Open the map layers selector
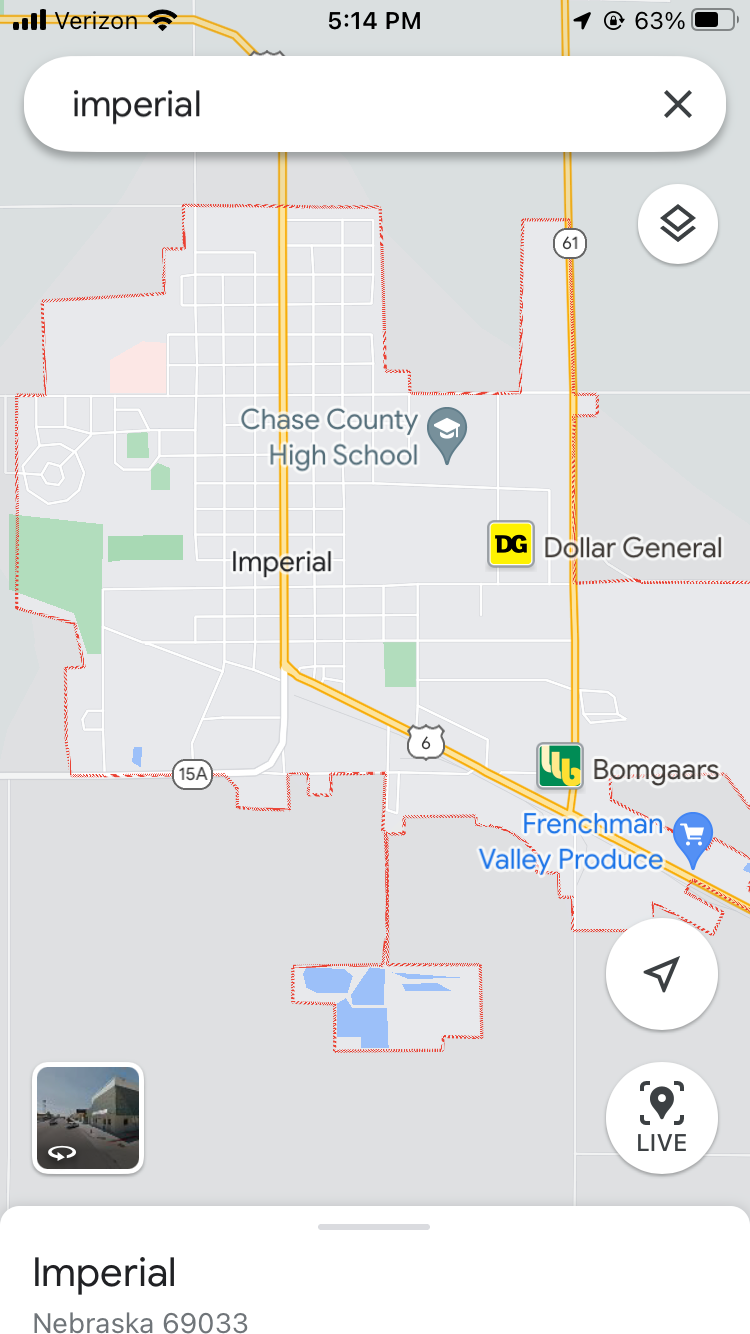This screenshot has height=1334, width=750. (677, 224)
